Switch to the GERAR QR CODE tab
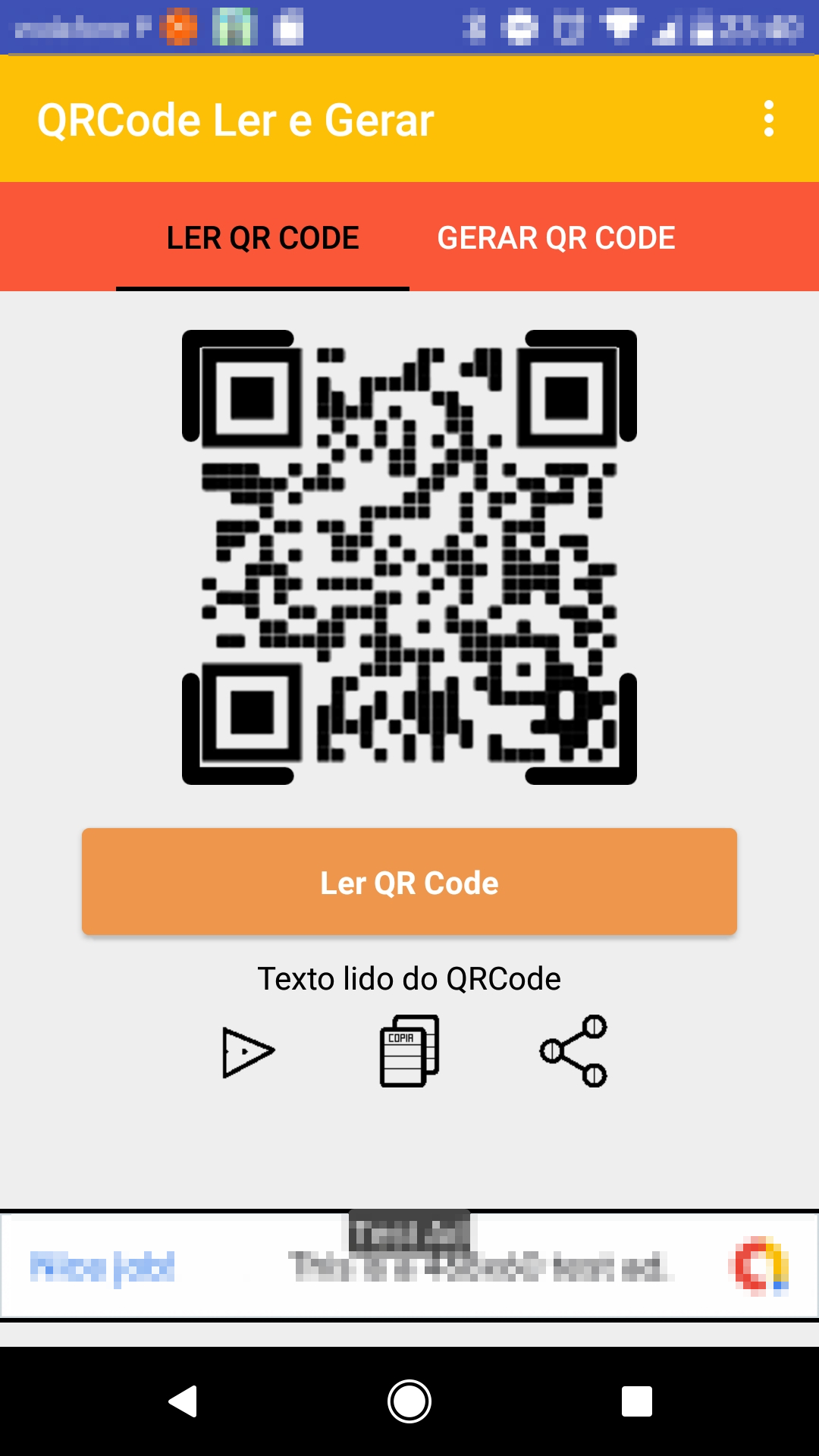Screen dimensions: 819x1456 pos(556,238)
